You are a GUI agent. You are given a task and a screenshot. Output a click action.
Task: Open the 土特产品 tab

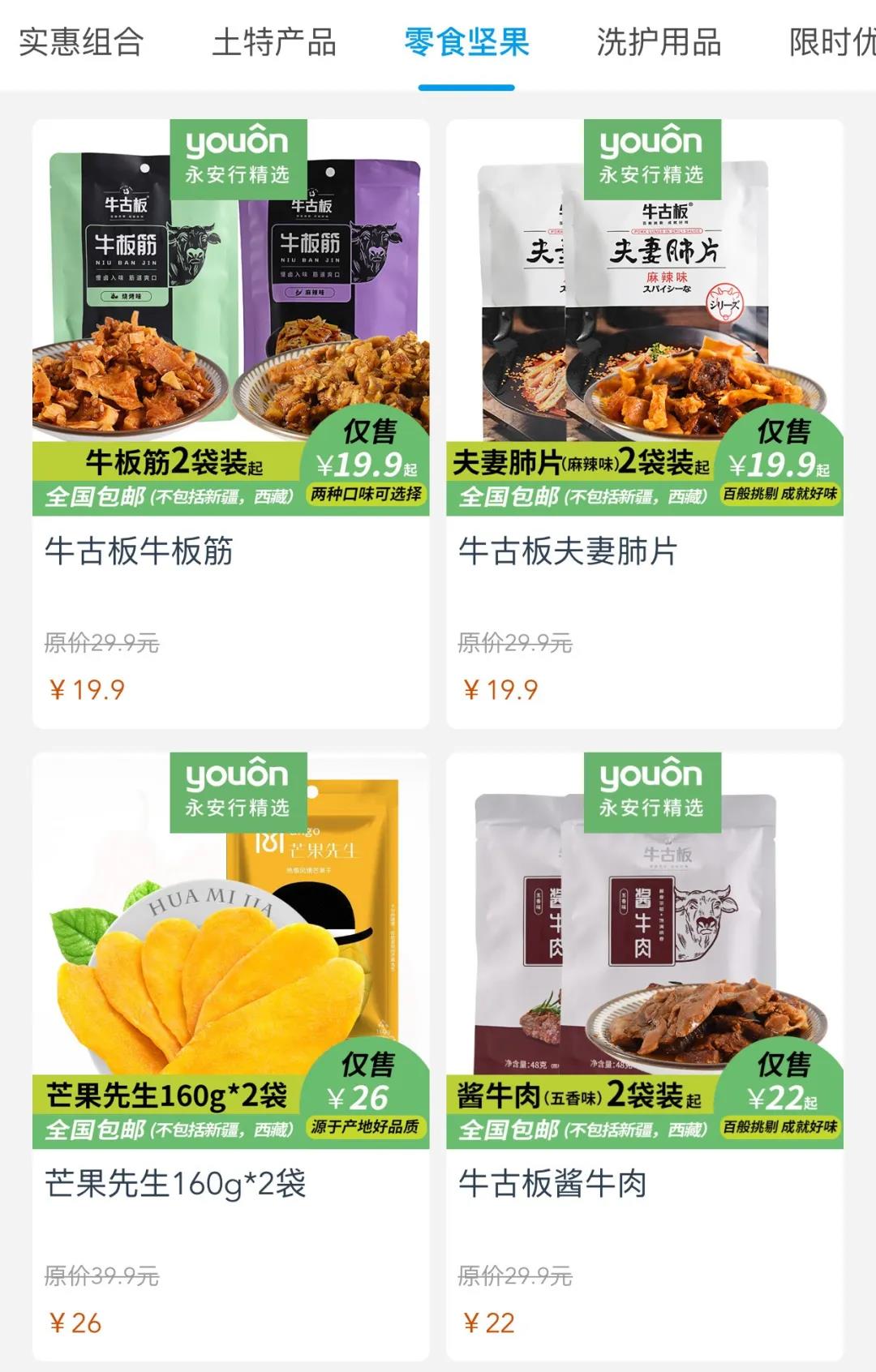274,42
